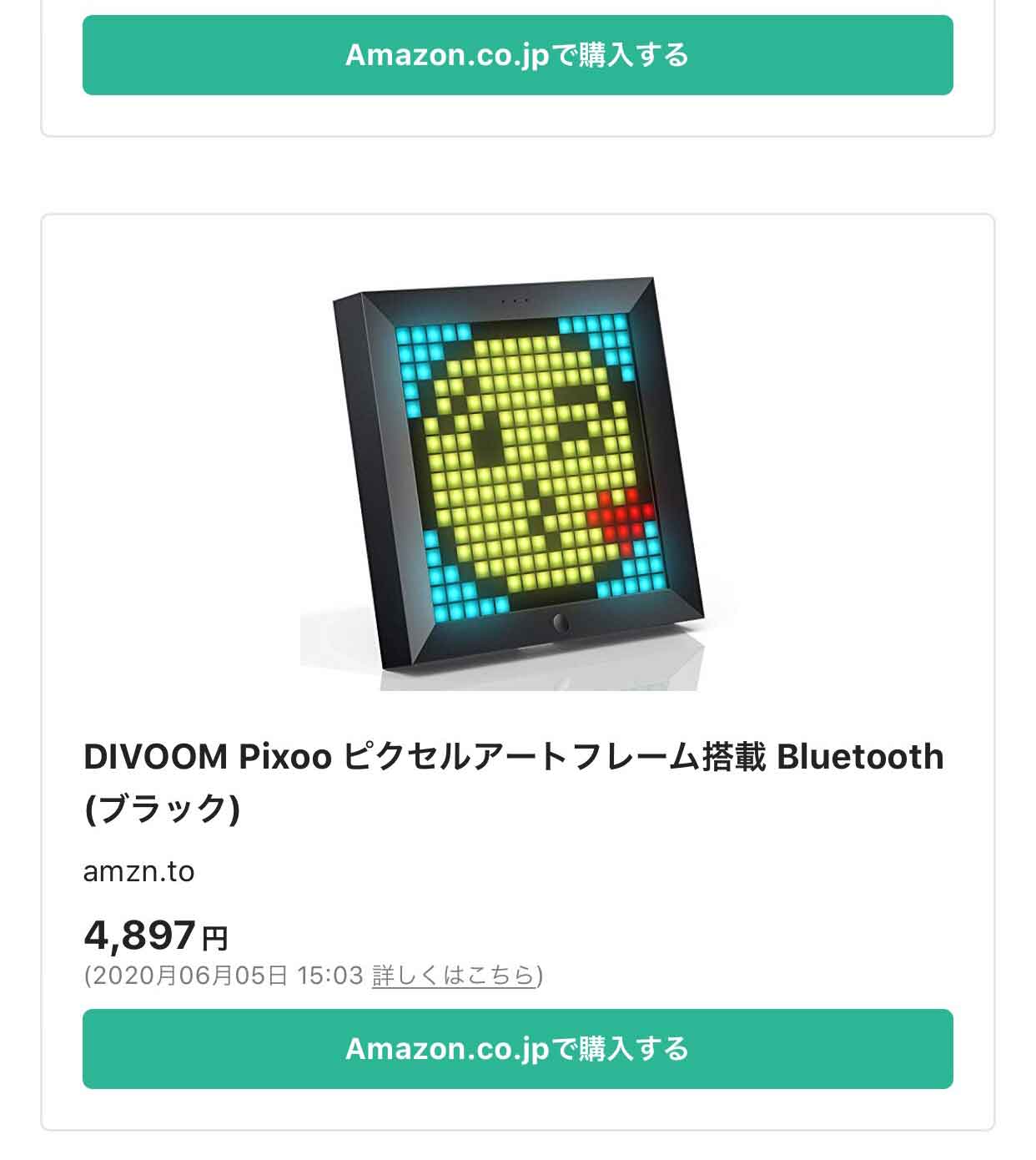Buy DIVOOM Pixoo on Amazon.co.jp

pyautogui.click(x=517, y=1048)
